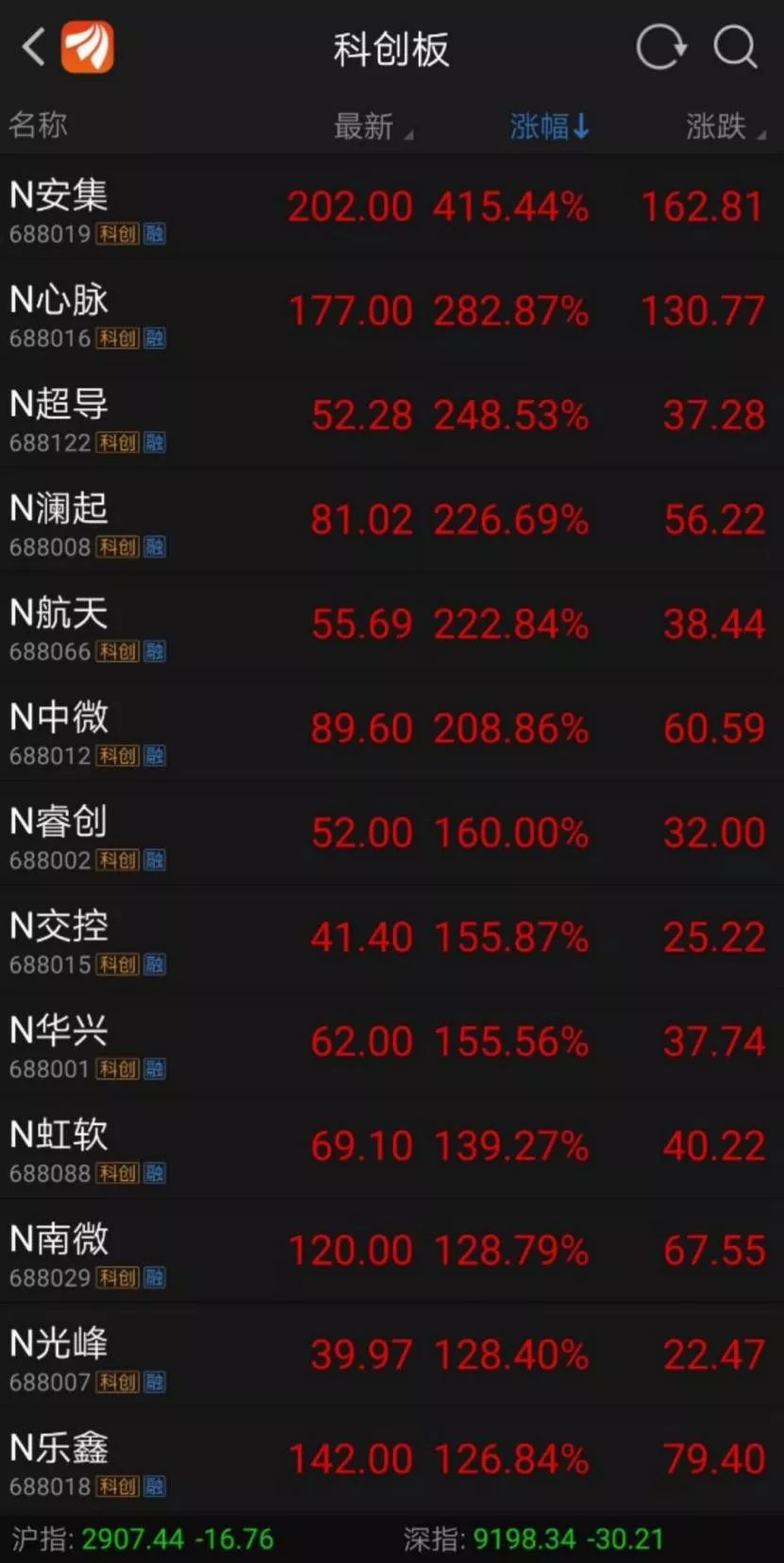Go back with the arrow icon
Viewport: 784px width, 1563px height.
(34, 46)
